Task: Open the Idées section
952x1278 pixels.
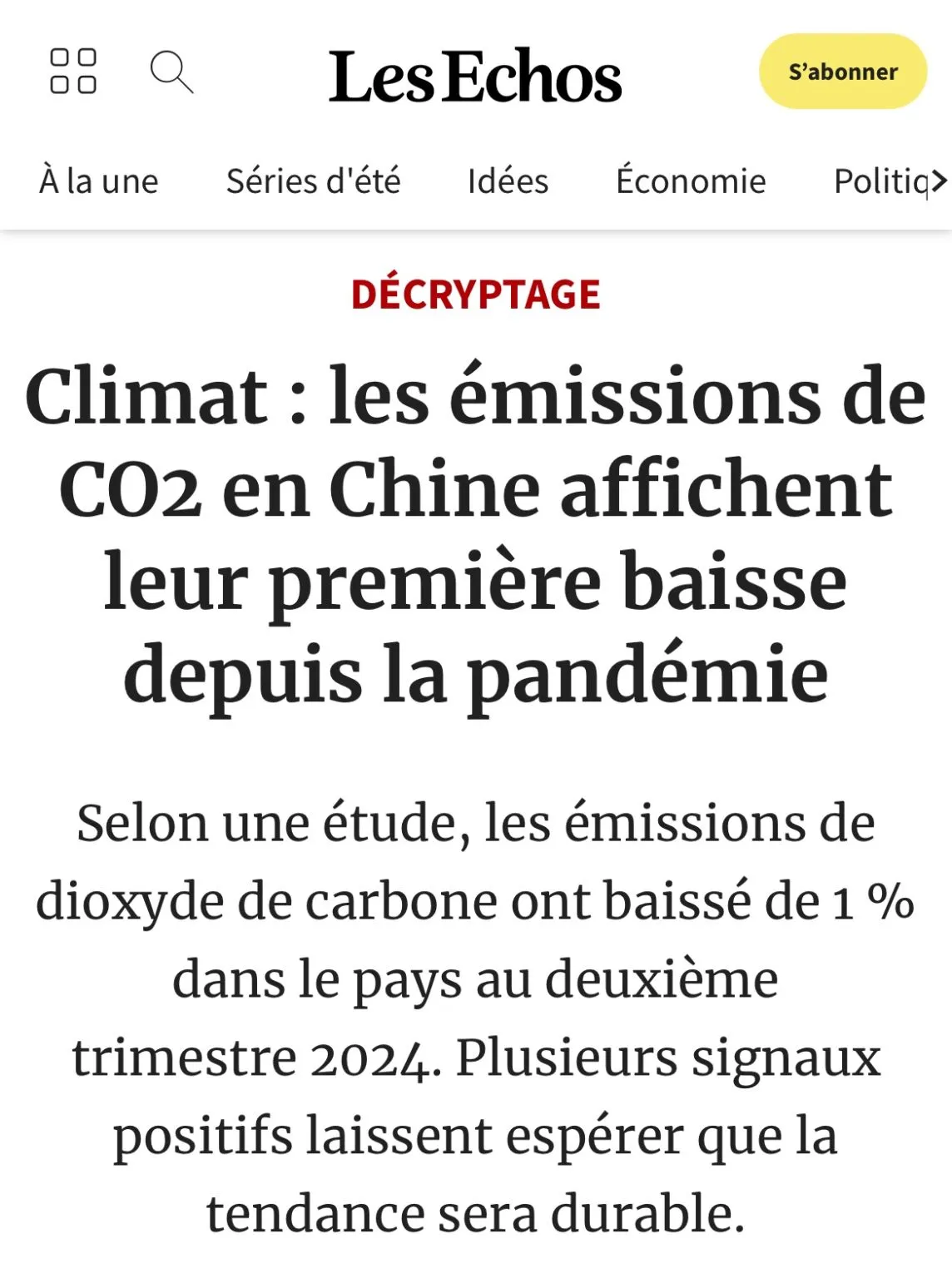Action: (508, 181)
